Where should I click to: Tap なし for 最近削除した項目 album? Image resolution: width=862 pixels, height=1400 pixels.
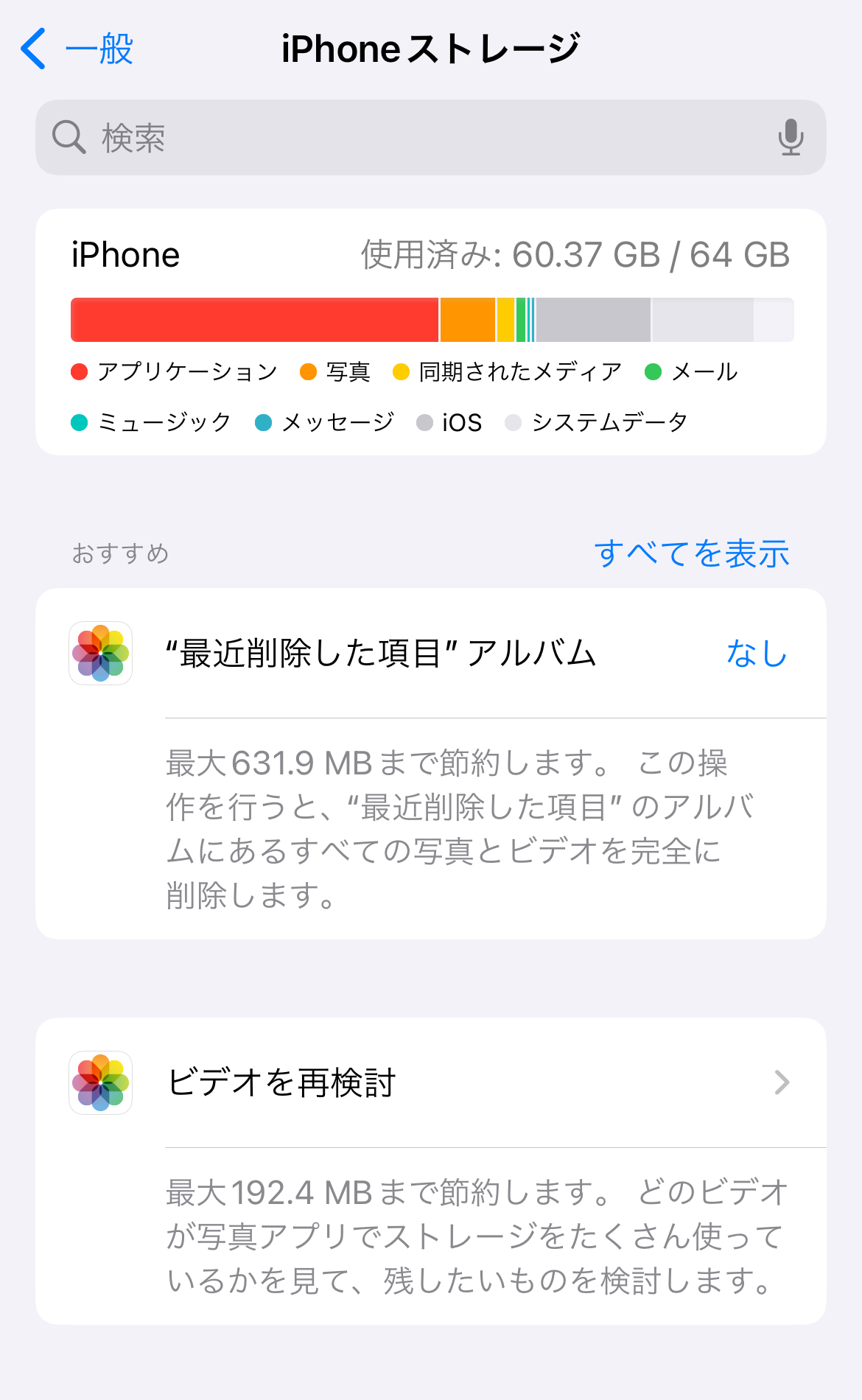(757, 654)
